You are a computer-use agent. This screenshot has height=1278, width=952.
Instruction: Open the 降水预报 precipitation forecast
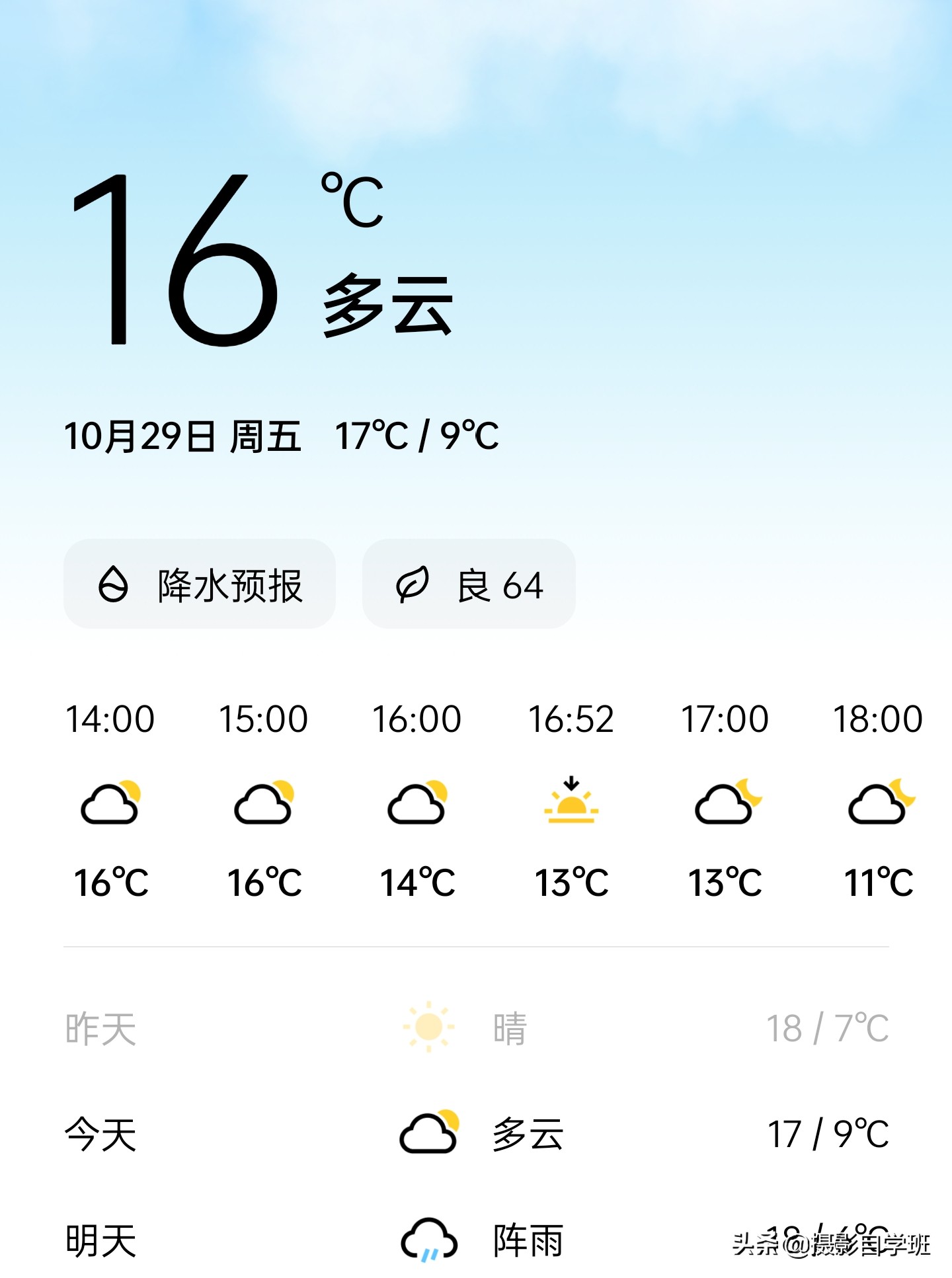click(200, 584)
